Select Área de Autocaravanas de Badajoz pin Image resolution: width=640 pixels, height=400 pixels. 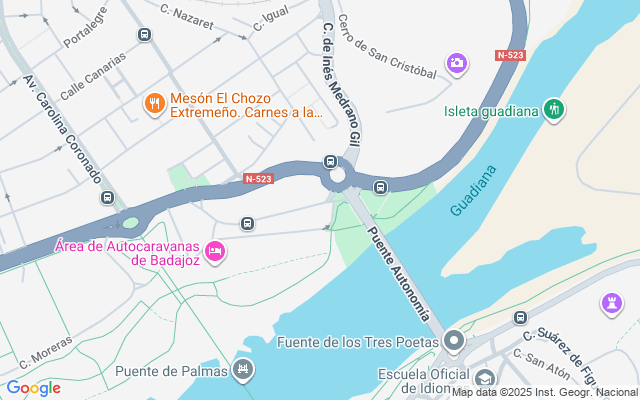[214, 249]
